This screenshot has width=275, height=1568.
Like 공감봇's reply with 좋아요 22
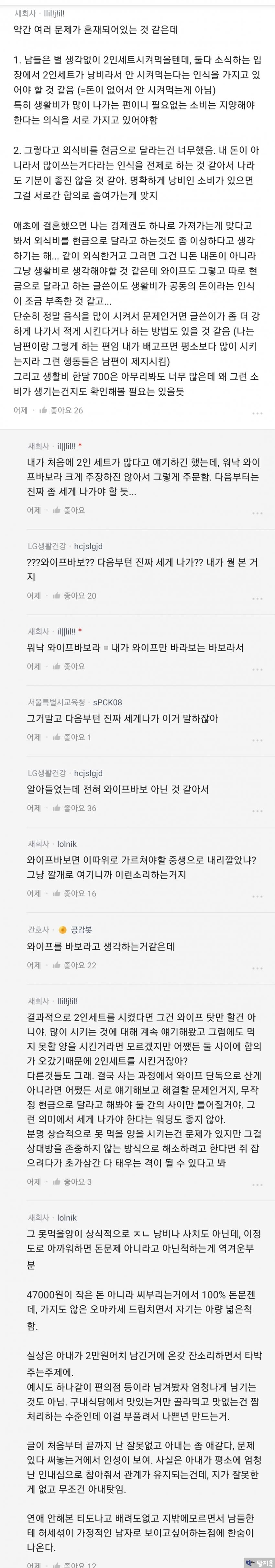[x=74, y=965]
